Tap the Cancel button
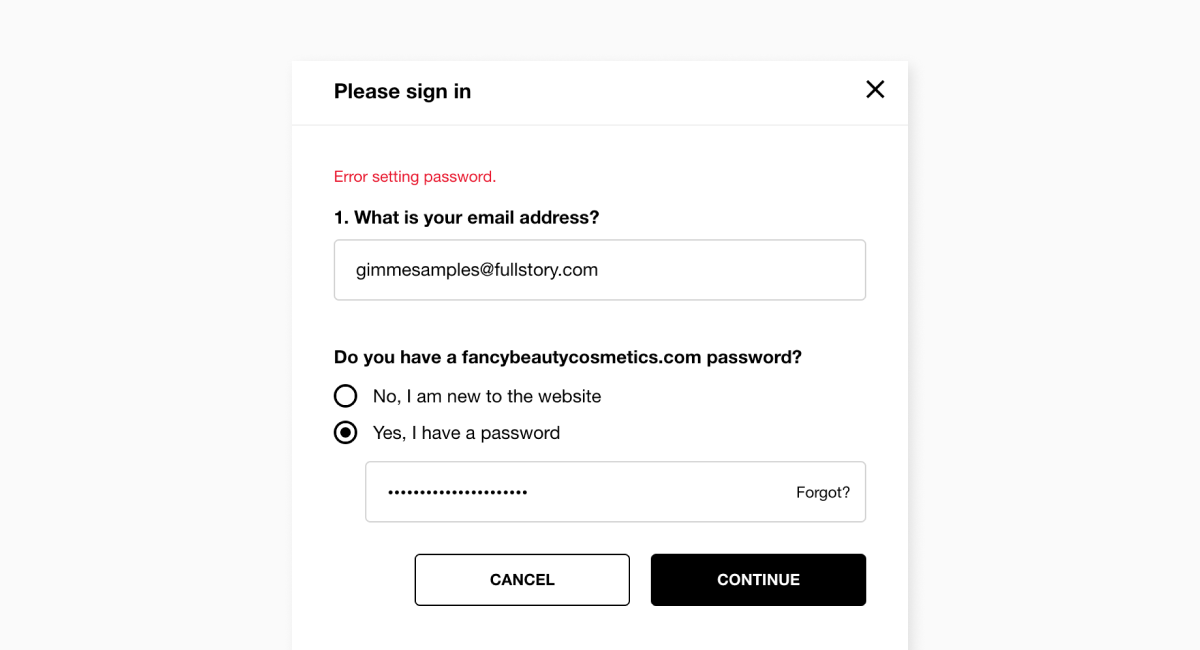The width and height of the screenshot is (1200, 650). coord(522,580)
